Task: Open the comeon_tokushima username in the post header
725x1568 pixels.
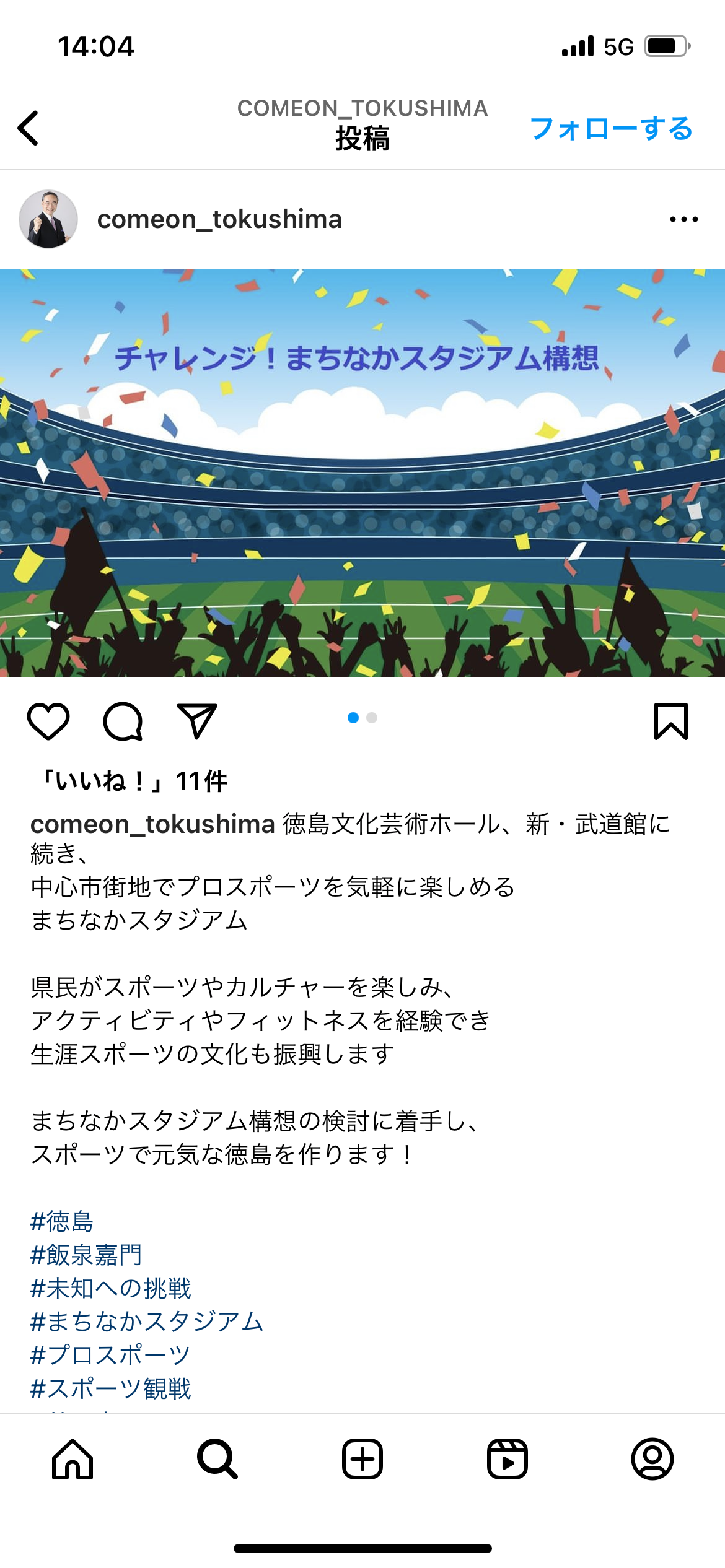Action: (x=219, y=219)
